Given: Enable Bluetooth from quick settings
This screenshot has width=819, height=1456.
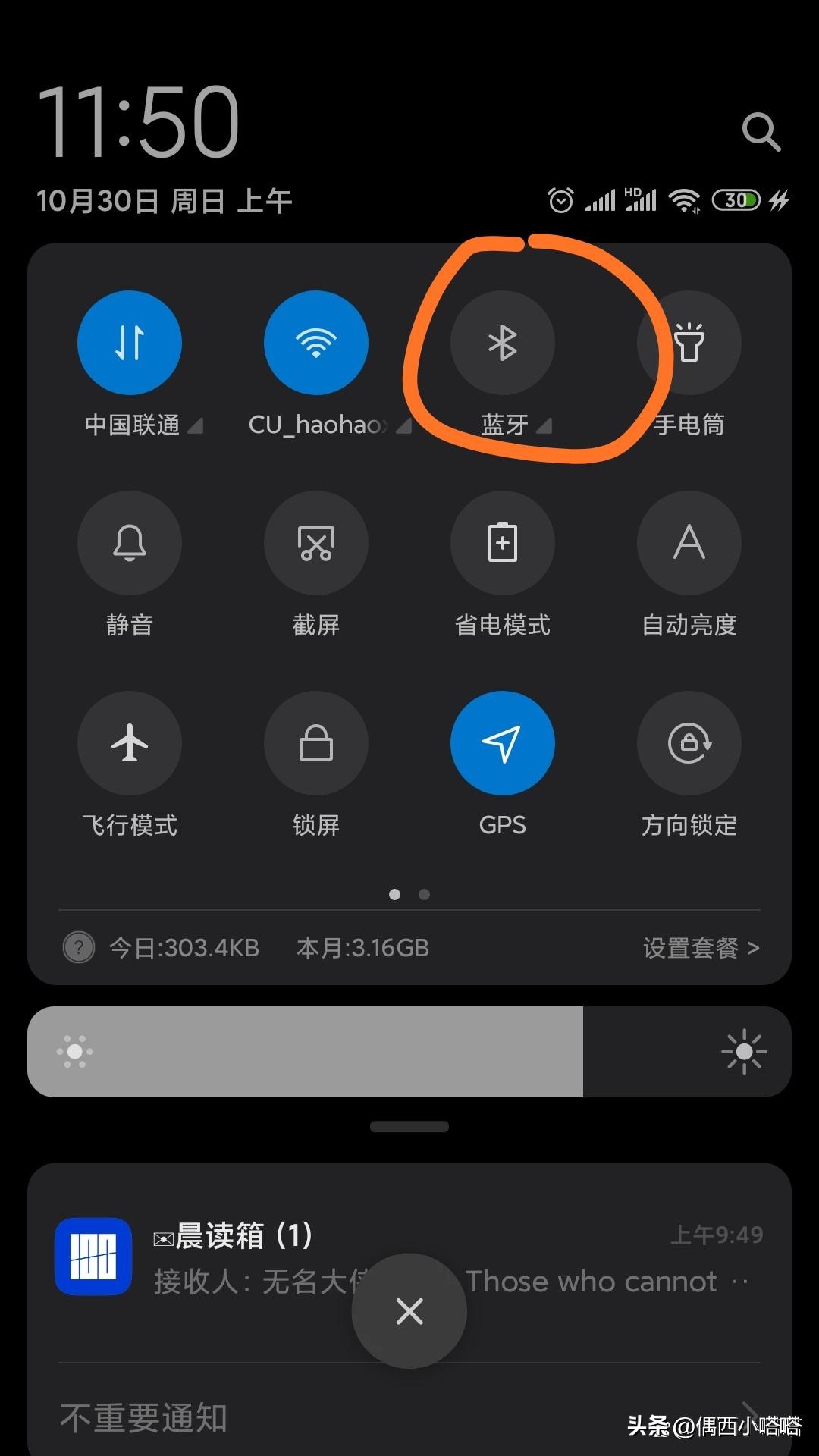Looking at the screenshot, I should coord(503,343).
